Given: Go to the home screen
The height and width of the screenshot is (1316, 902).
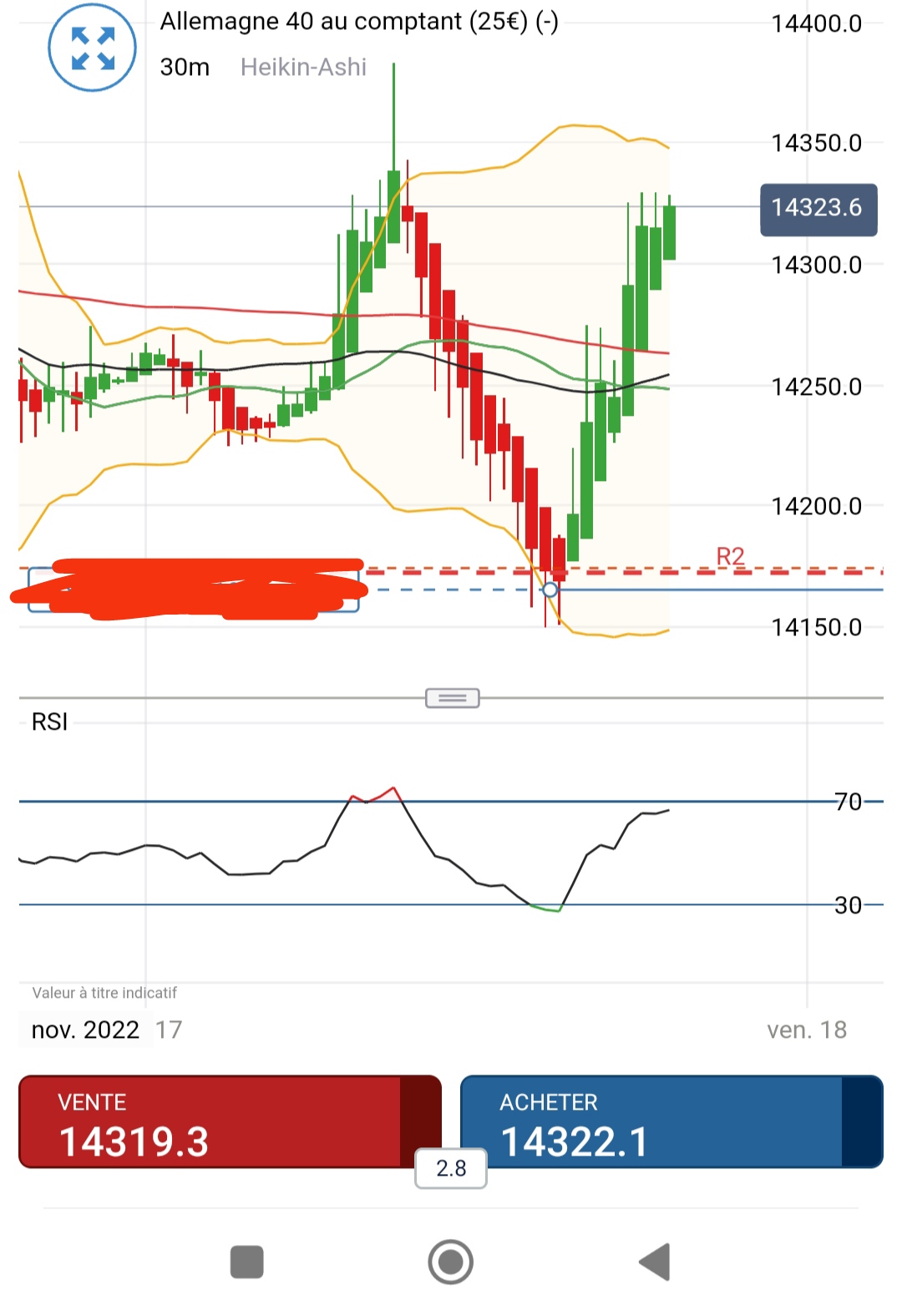Looking at the screenshot, I should 451,1262.
